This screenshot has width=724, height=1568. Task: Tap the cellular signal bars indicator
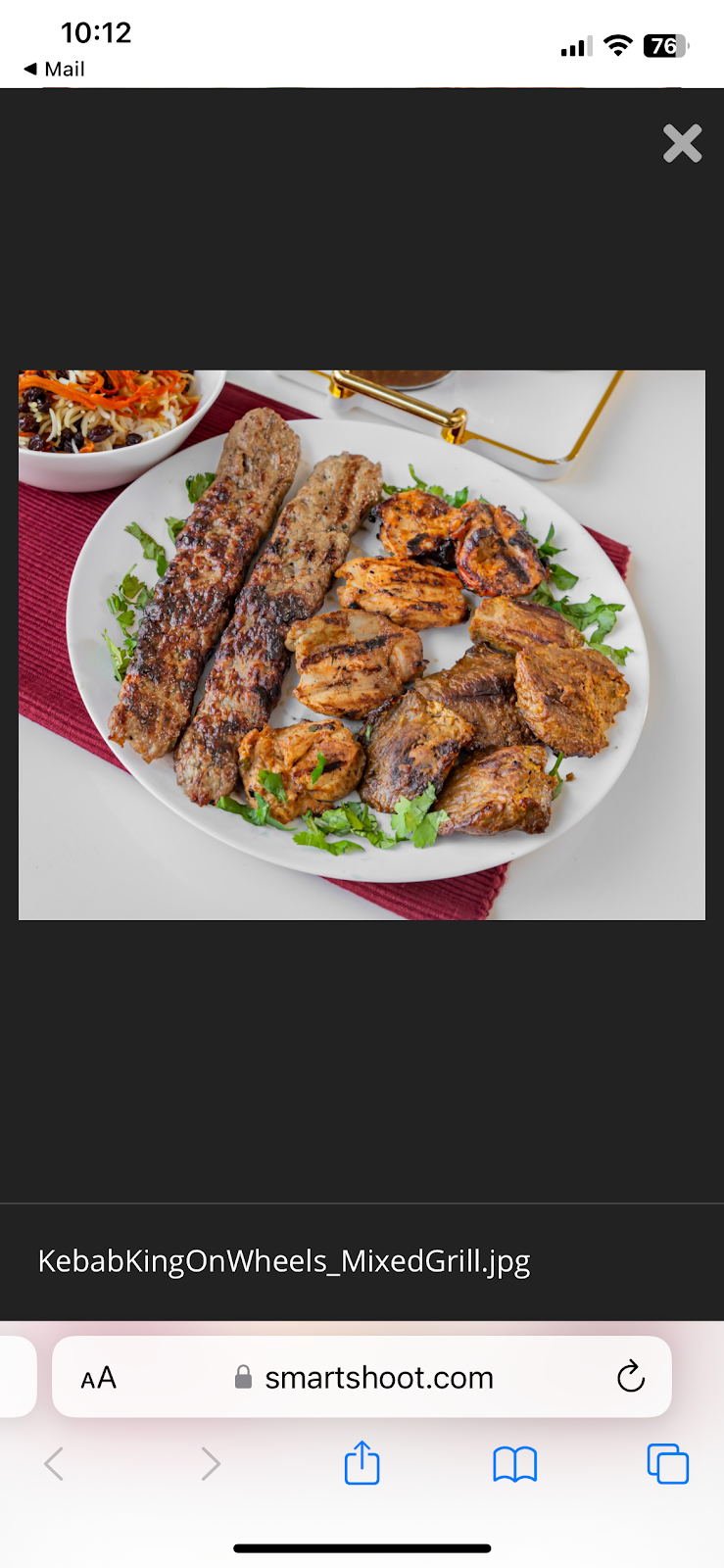click(576, 45)
